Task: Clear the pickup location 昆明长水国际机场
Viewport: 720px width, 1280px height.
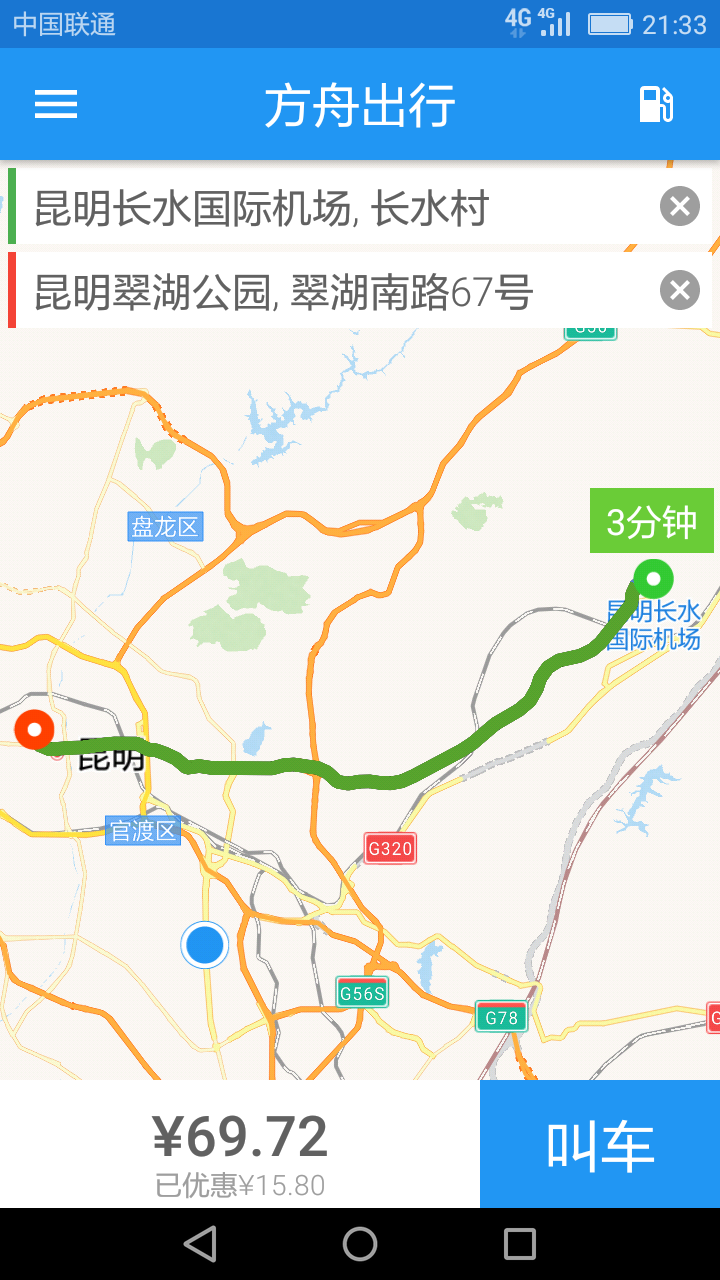Action: click(679, 206)
